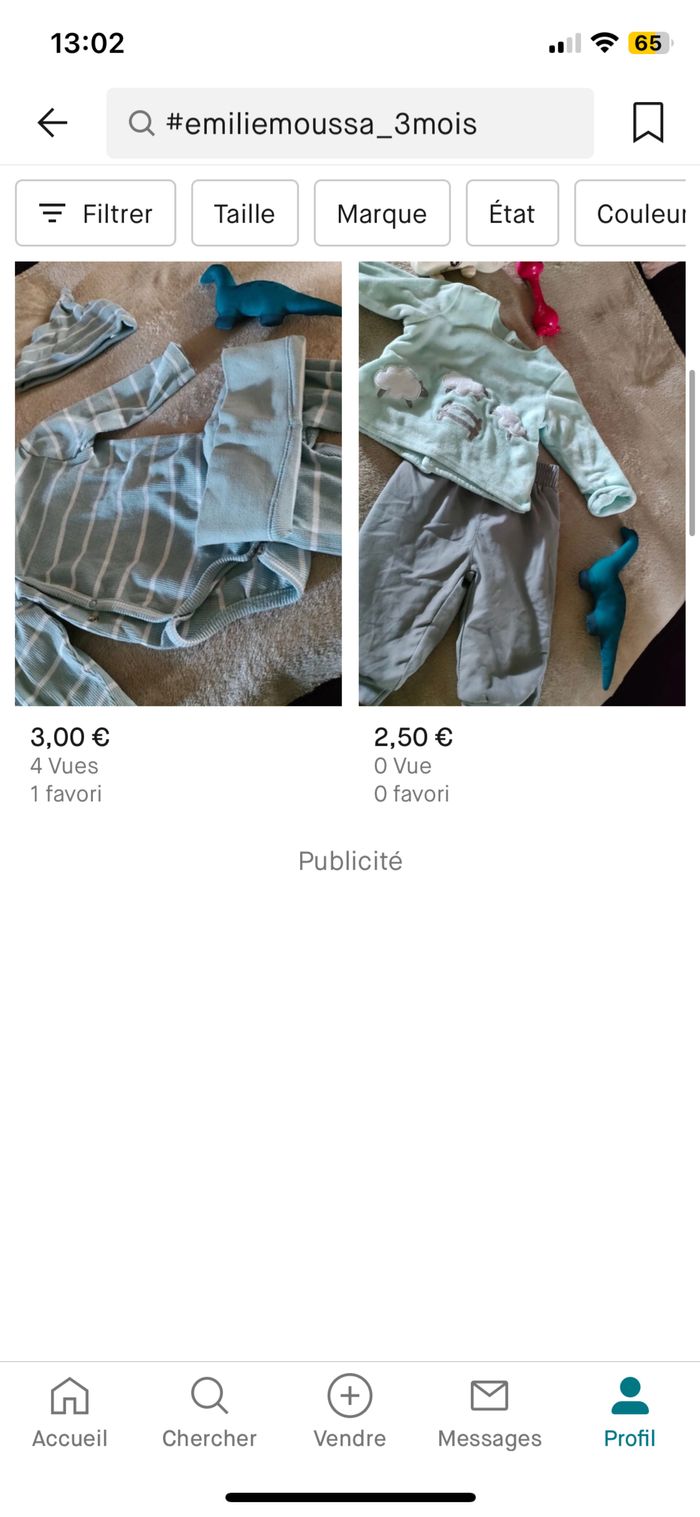Select the Taille filter chip
The height and width of the screenshot is (1517, 700).
245,213
